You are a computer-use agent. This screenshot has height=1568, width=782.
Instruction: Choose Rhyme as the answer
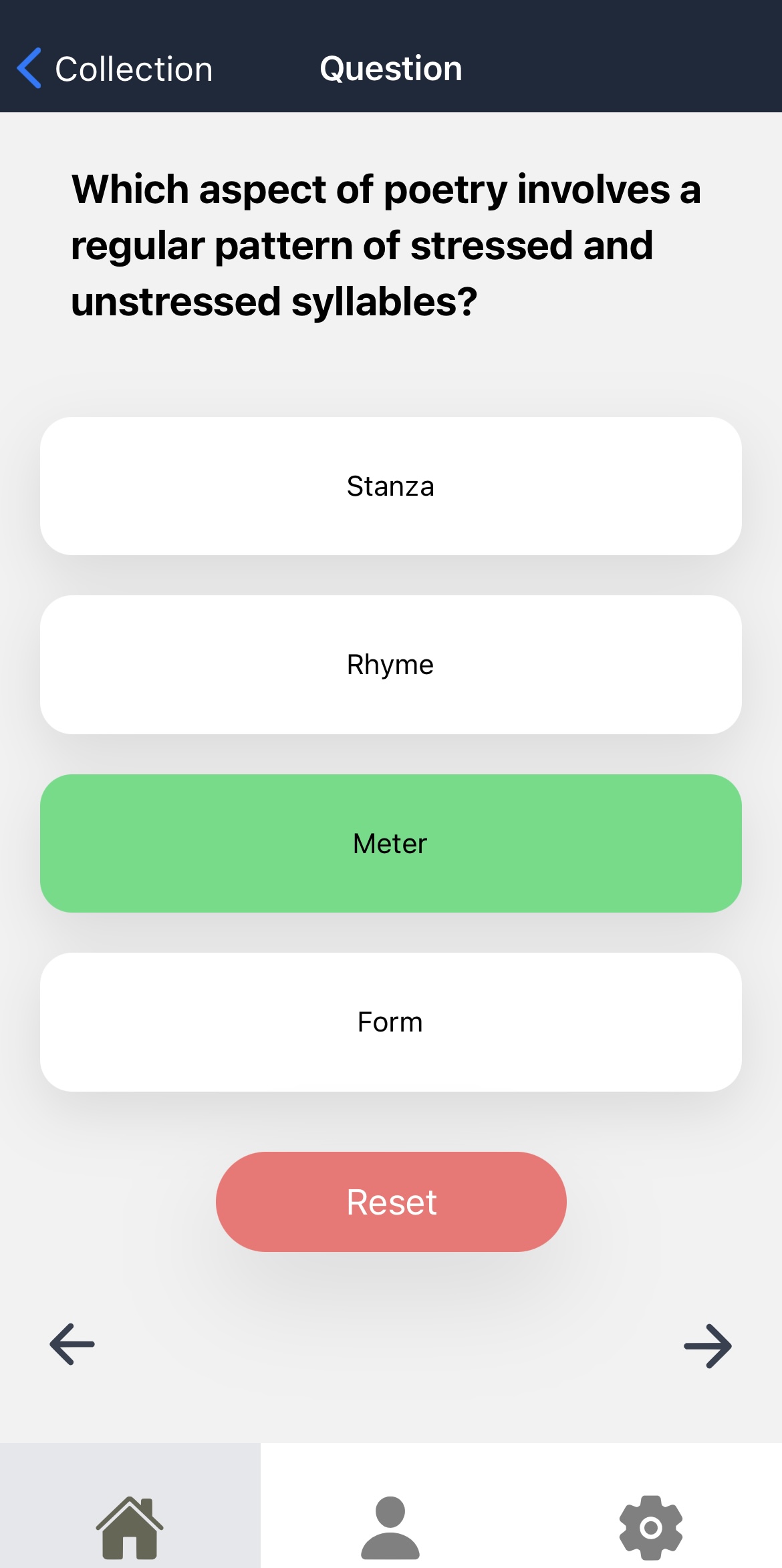click(x=391, y=665)
